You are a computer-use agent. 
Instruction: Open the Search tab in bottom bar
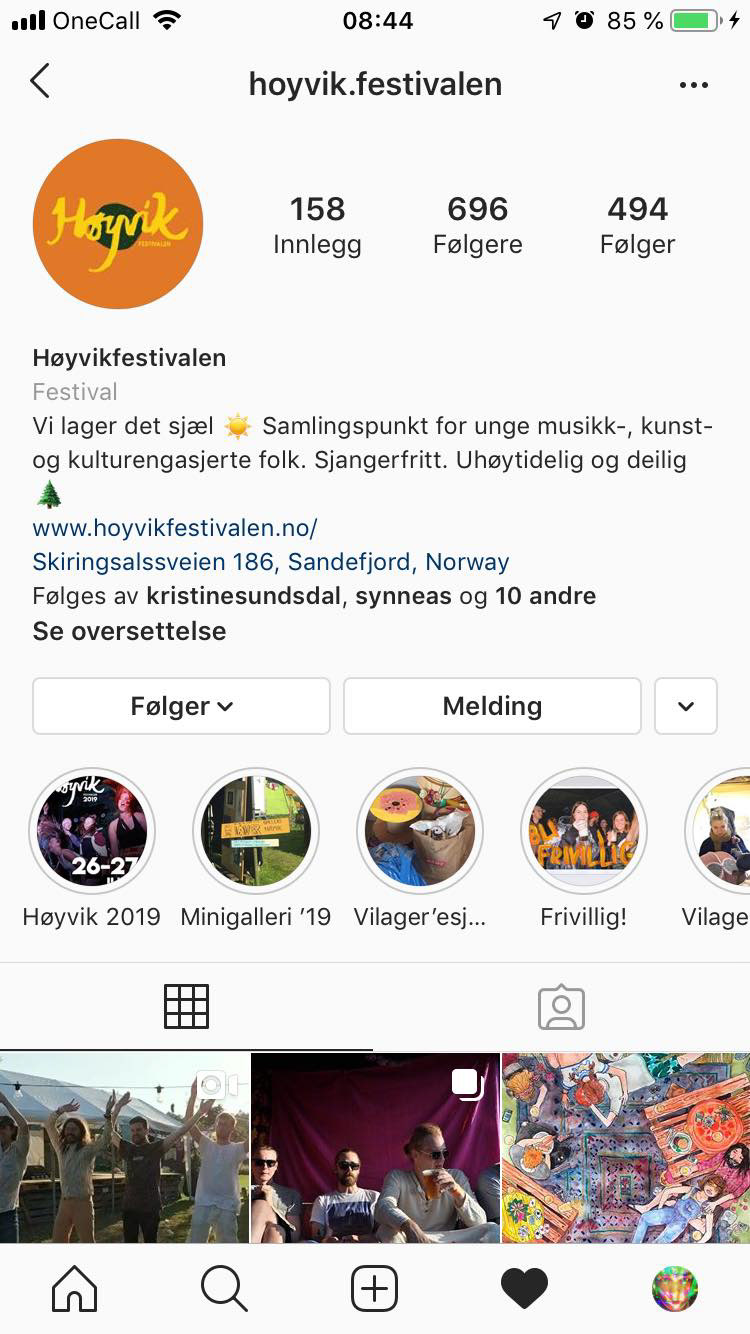(224, 1288)
